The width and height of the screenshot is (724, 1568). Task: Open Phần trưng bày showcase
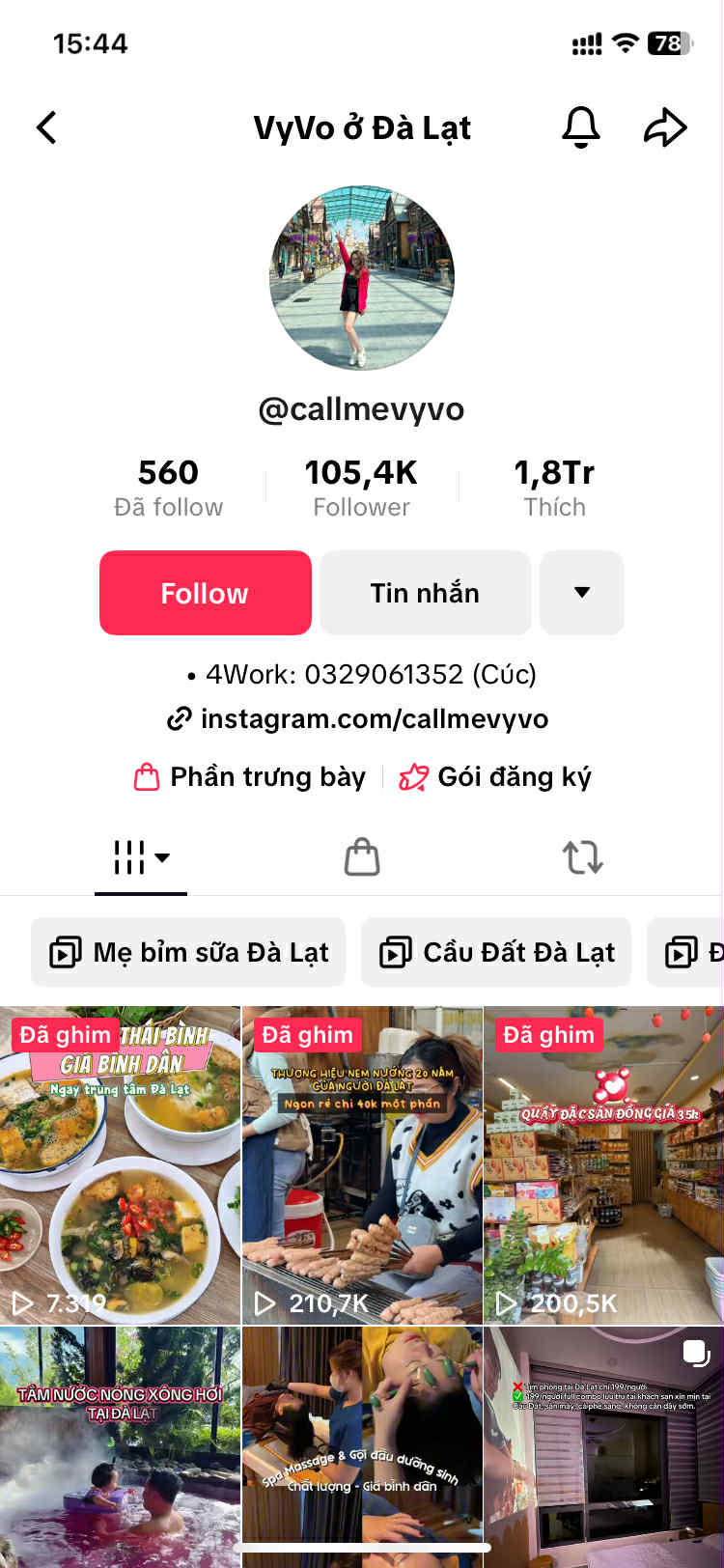pos(250,777)
